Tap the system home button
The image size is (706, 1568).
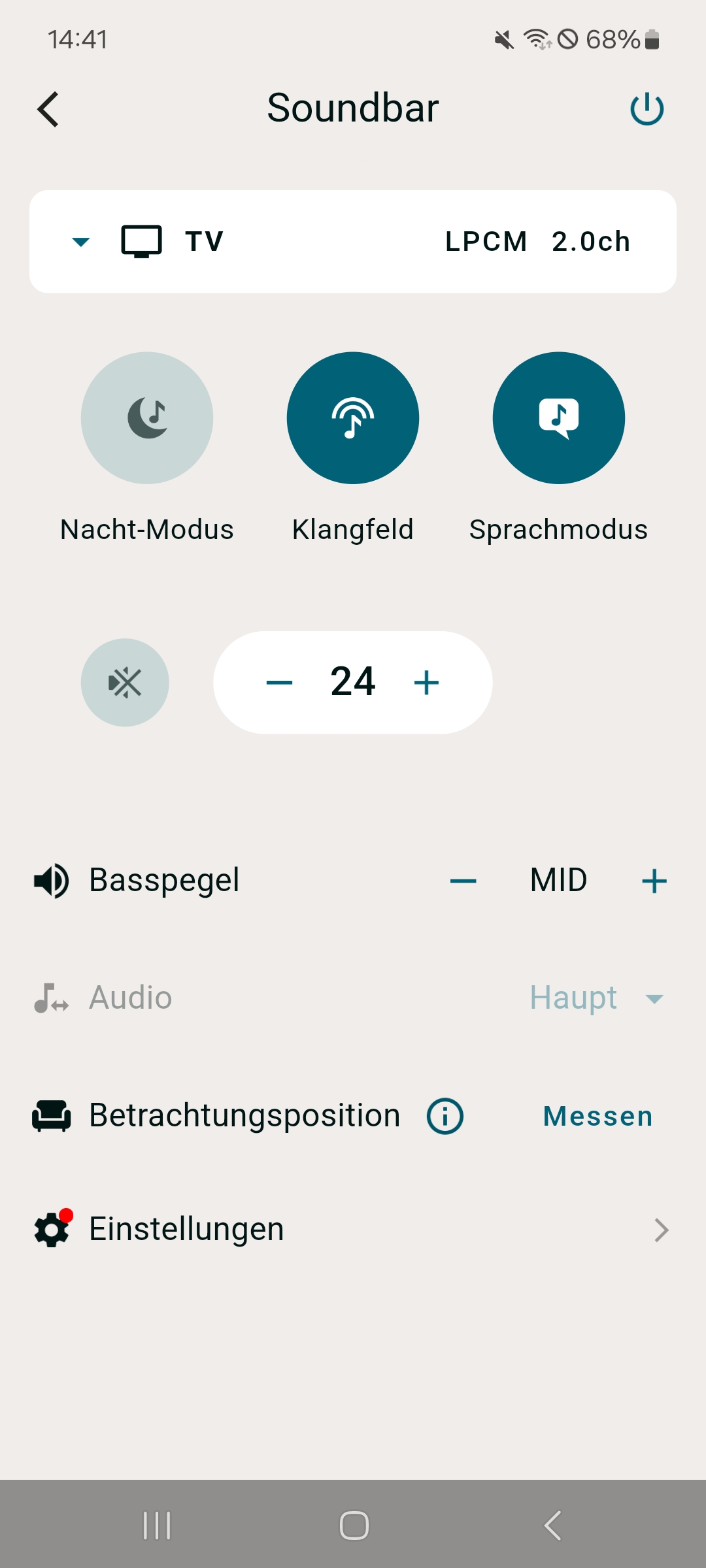pyautogui.click(x=354, y=1526)
